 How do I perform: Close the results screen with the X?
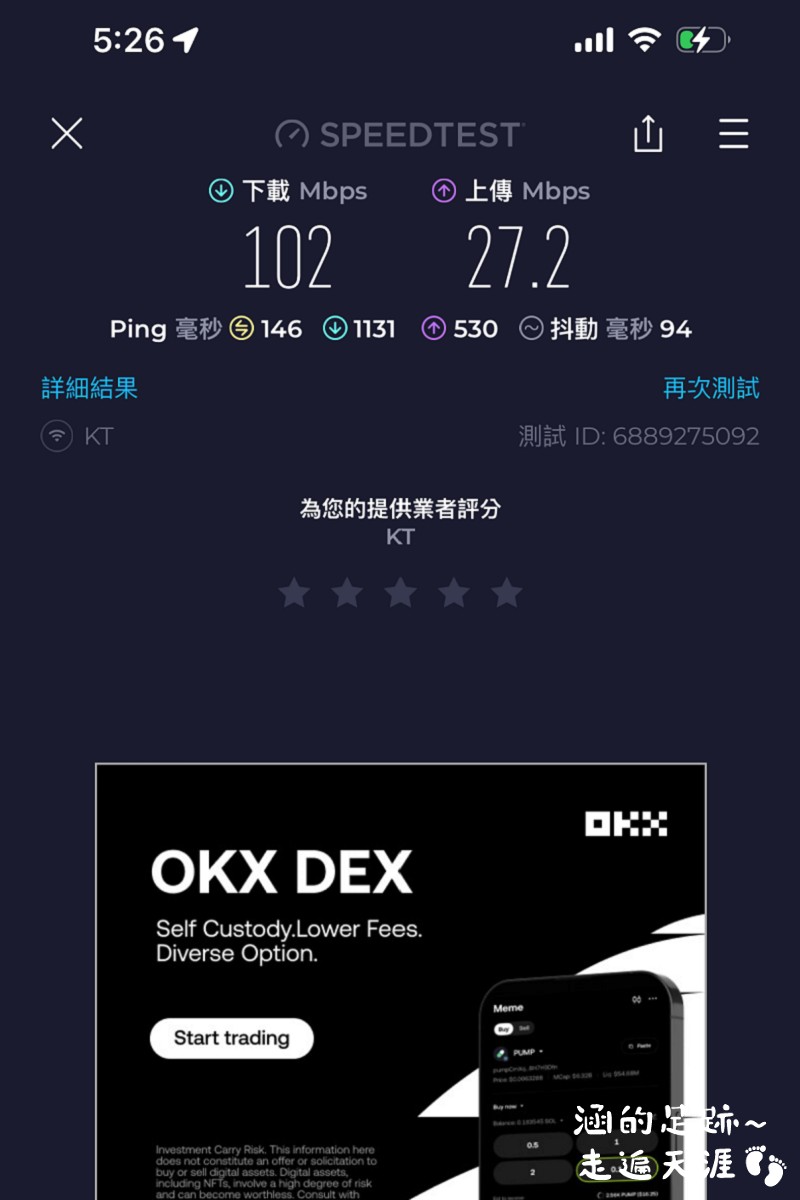pyautogui.click(x=66, y=133)
